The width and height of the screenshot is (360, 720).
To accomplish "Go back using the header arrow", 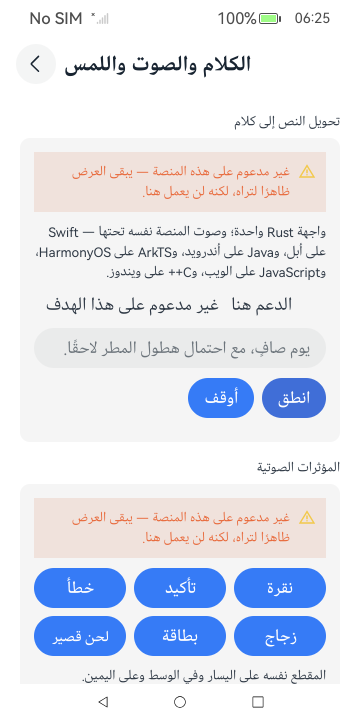I will point(36,64).
